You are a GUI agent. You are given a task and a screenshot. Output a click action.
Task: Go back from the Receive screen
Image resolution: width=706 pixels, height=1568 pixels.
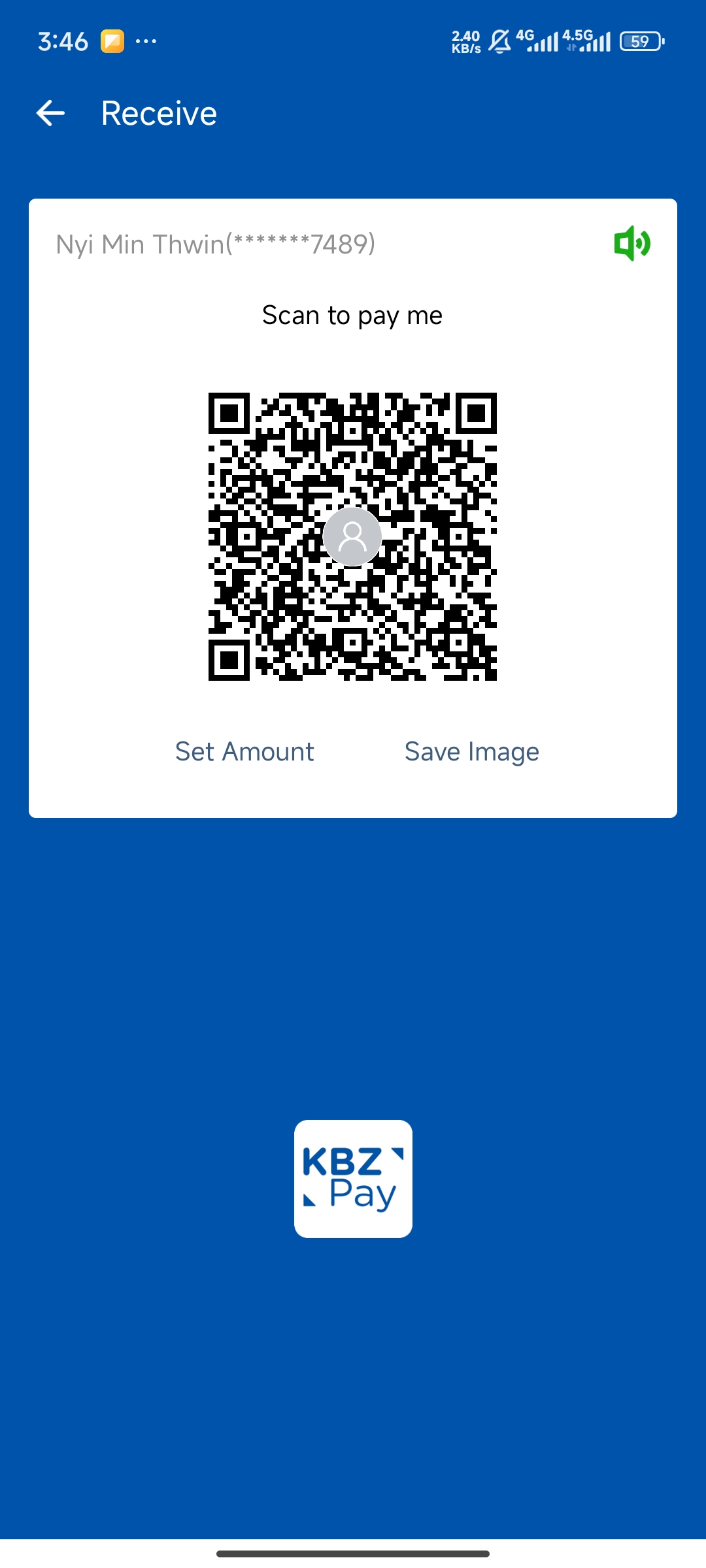(50, 113)
